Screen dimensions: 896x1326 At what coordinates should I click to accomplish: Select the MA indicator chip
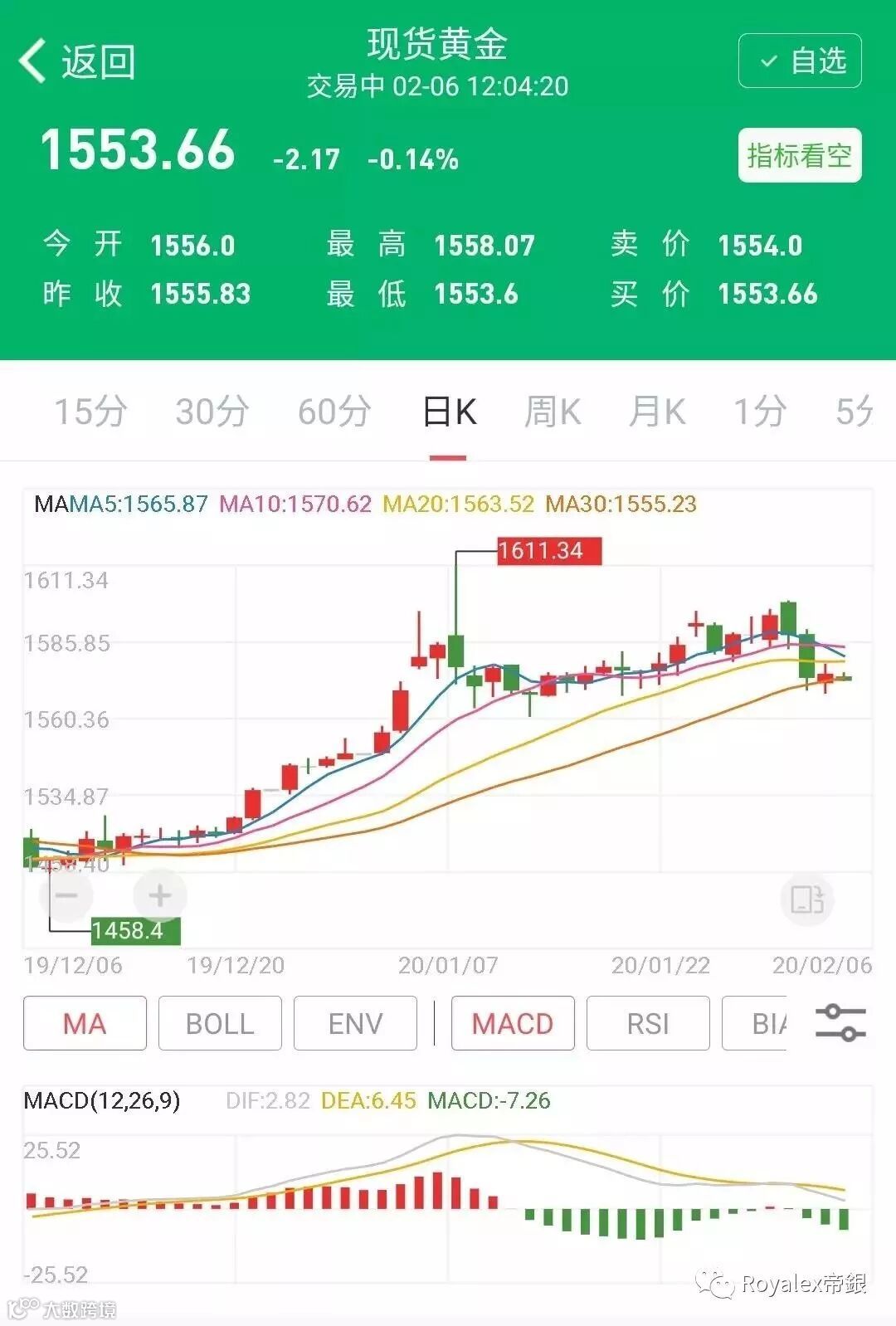pyautogui.click(x=85, y=1023)
